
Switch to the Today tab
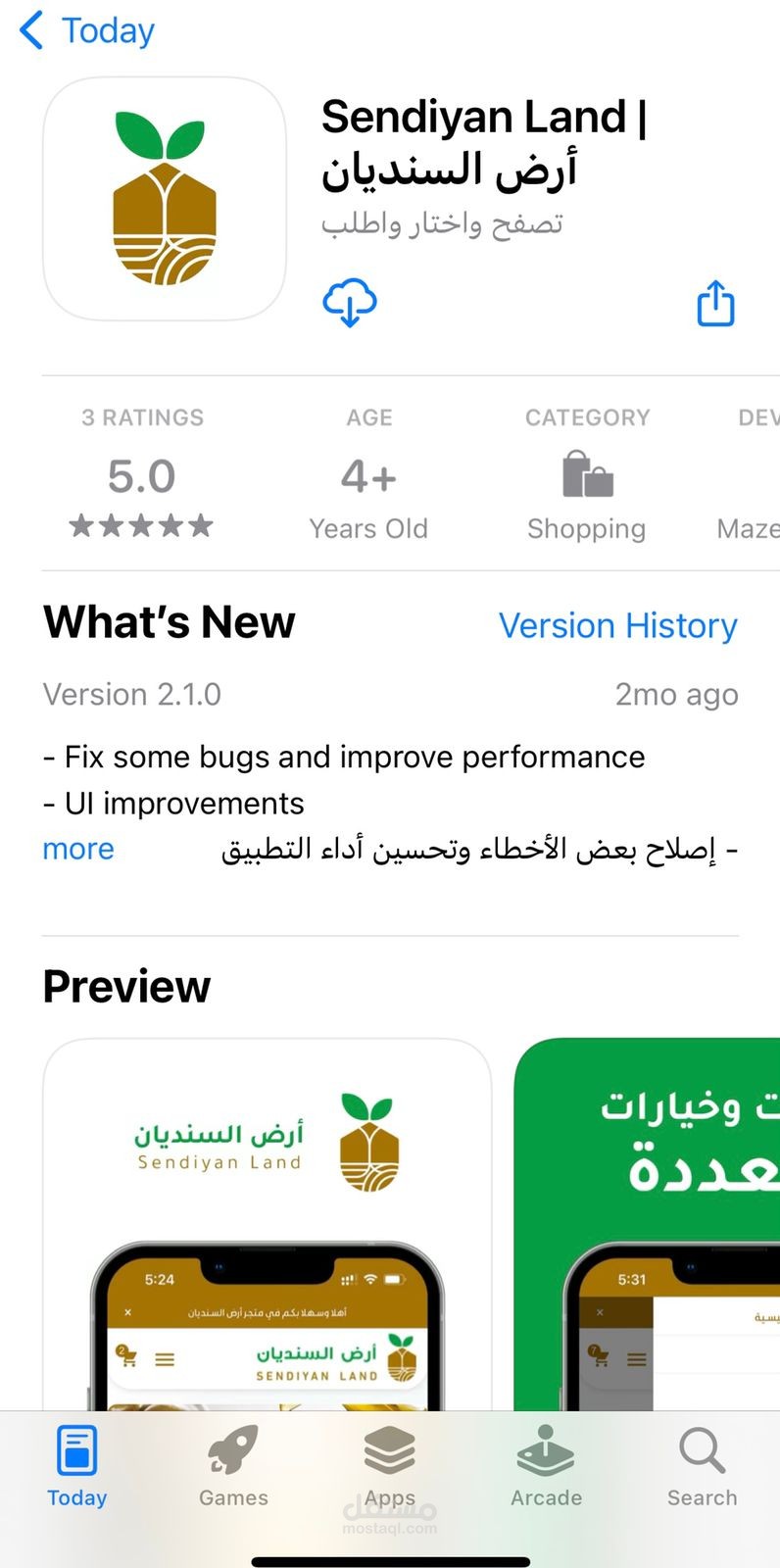(77, 1466)
